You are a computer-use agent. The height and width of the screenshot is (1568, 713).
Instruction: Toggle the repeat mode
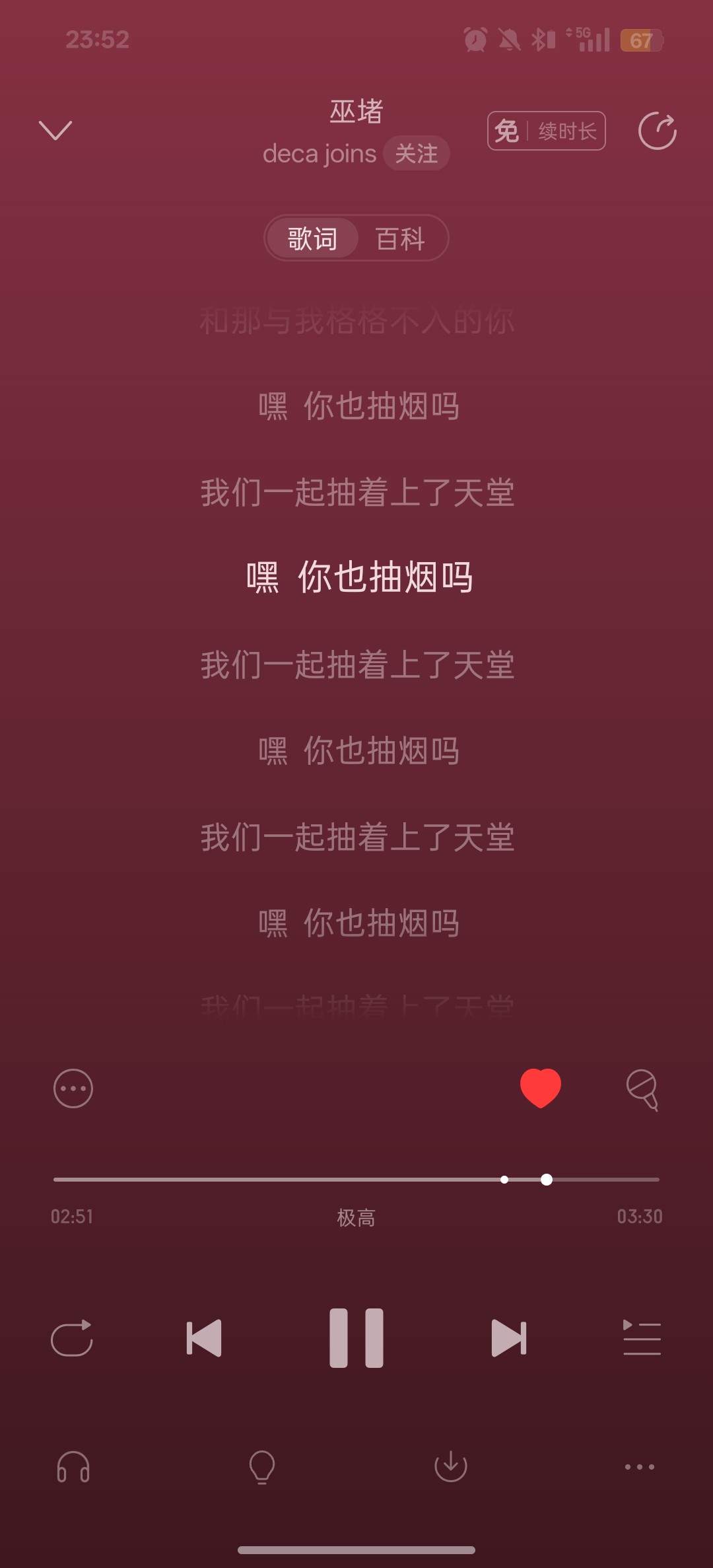(72, 1337)
